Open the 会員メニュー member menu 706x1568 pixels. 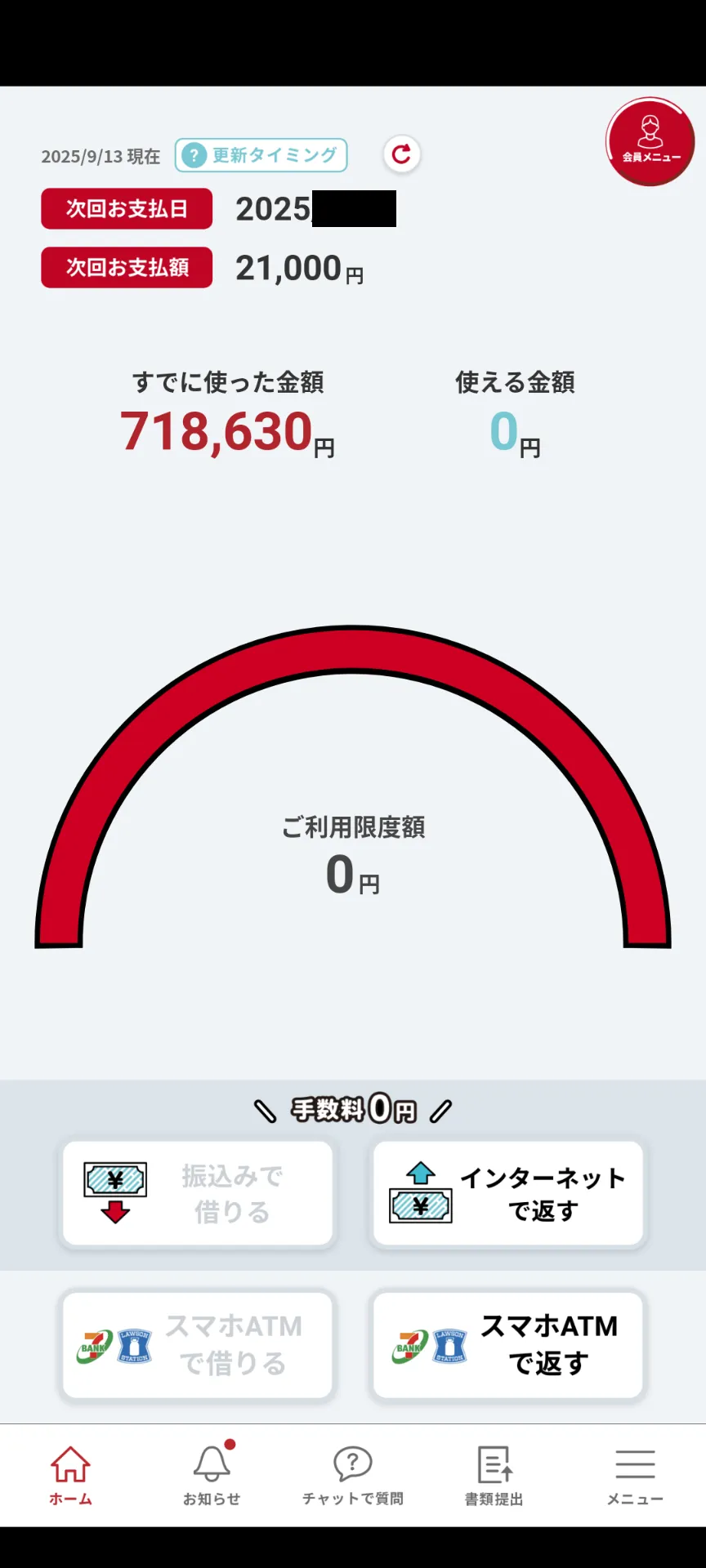click(x=650, y=141)
